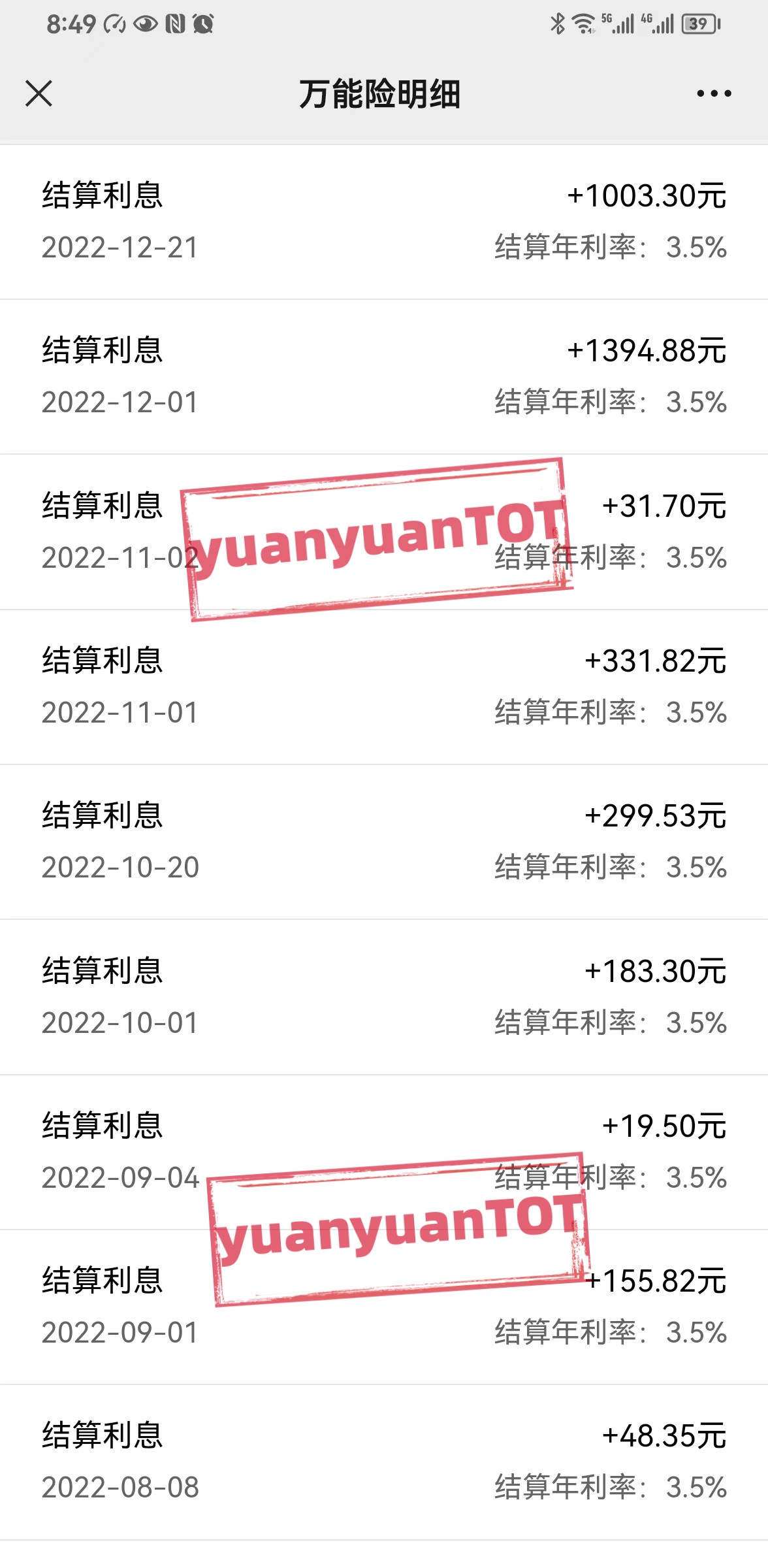
Task: Close the 万能险明细 page
Action: tap(39, 93)
